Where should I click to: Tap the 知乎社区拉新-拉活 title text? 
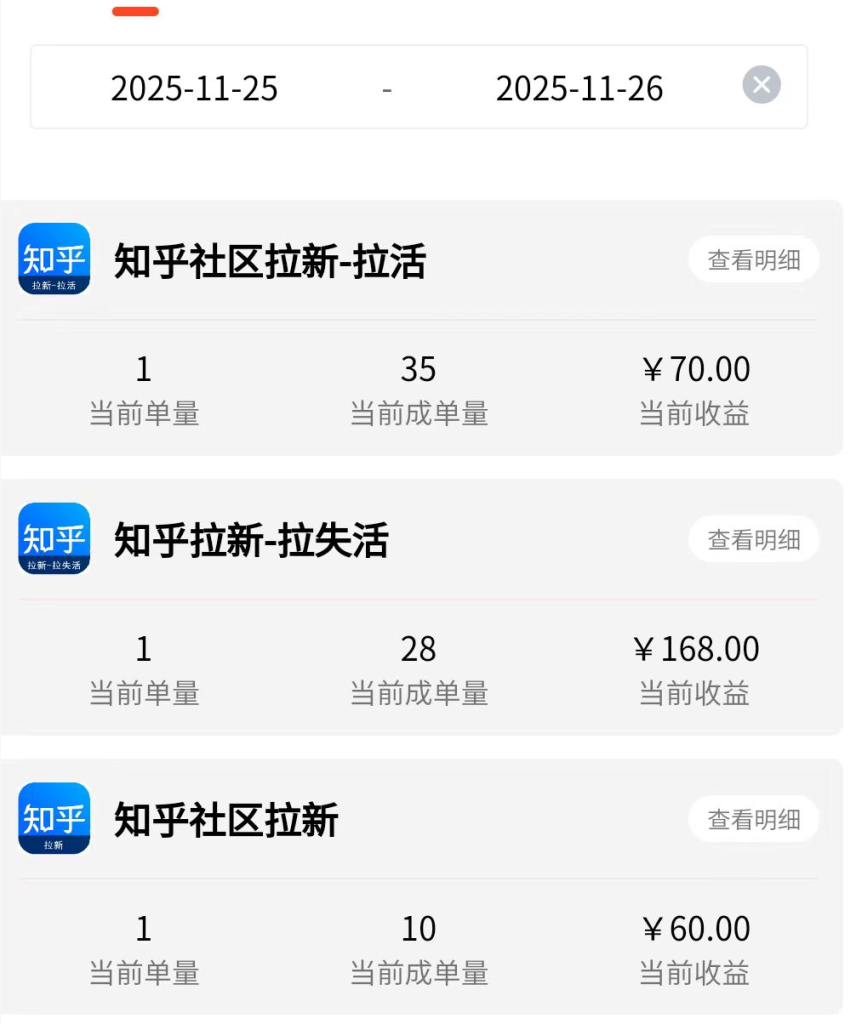(272, 261)
